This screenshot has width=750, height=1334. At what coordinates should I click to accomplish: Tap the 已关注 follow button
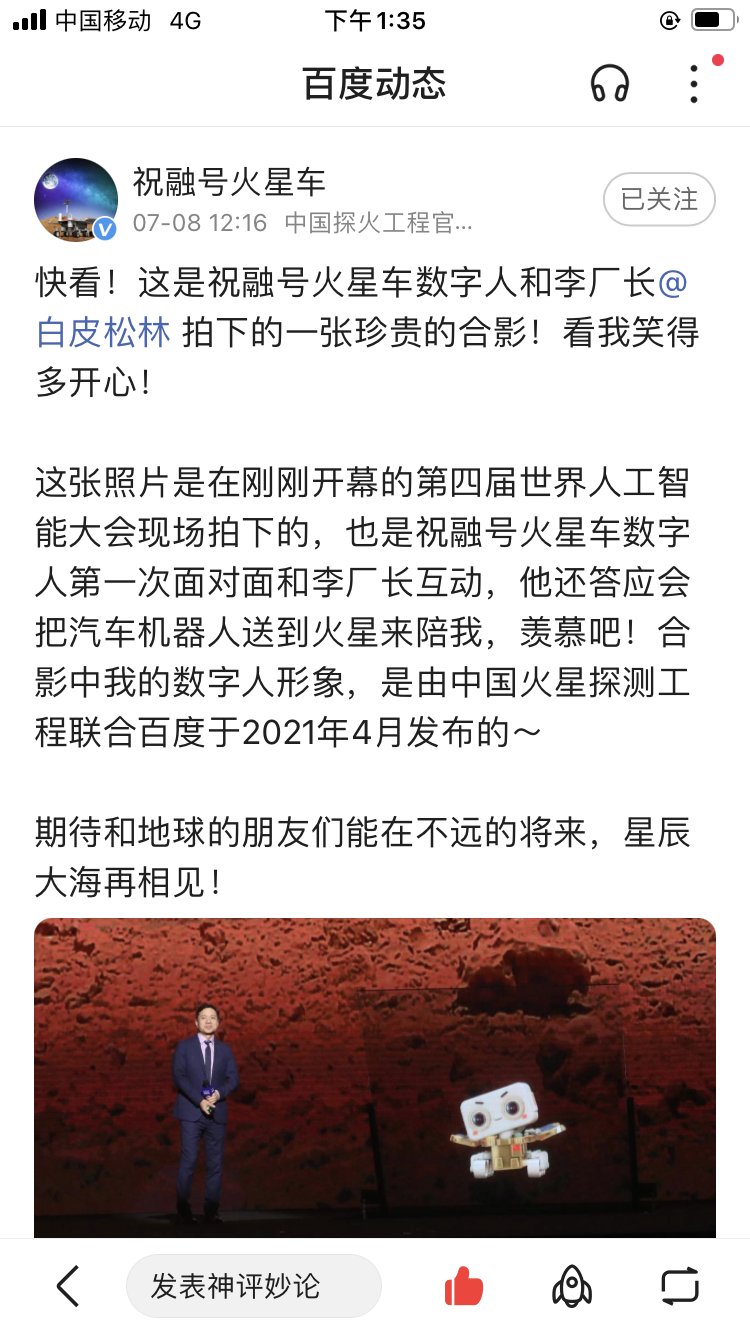(x=659, y=199)
